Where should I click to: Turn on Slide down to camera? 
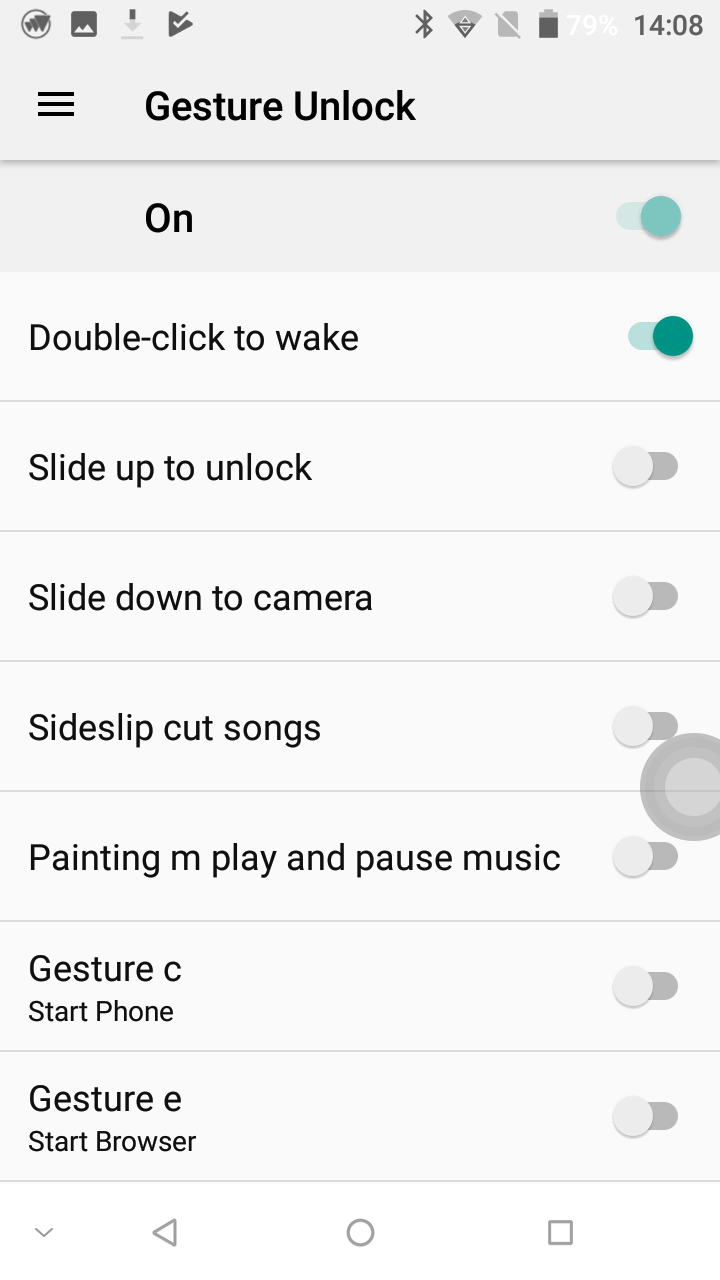646,597
